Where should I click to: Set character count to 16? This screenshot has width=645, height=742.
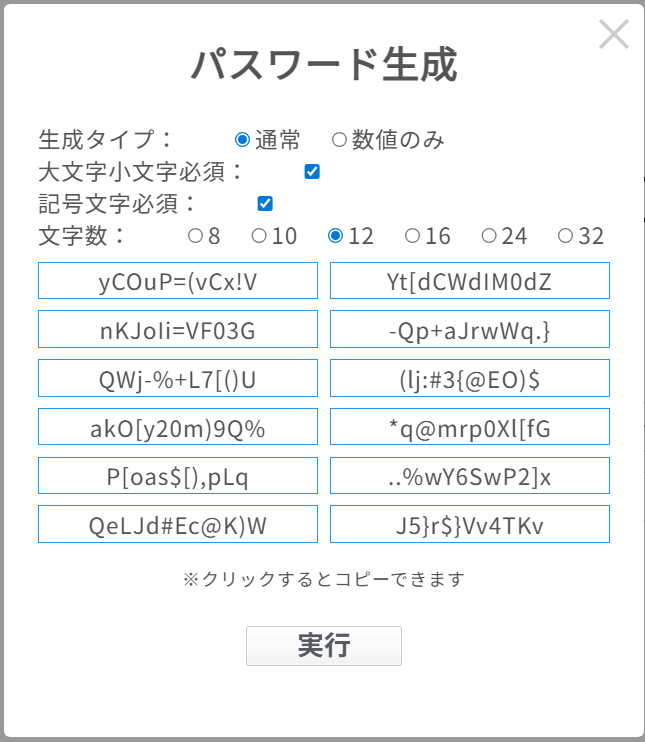[x=413, y=236]
